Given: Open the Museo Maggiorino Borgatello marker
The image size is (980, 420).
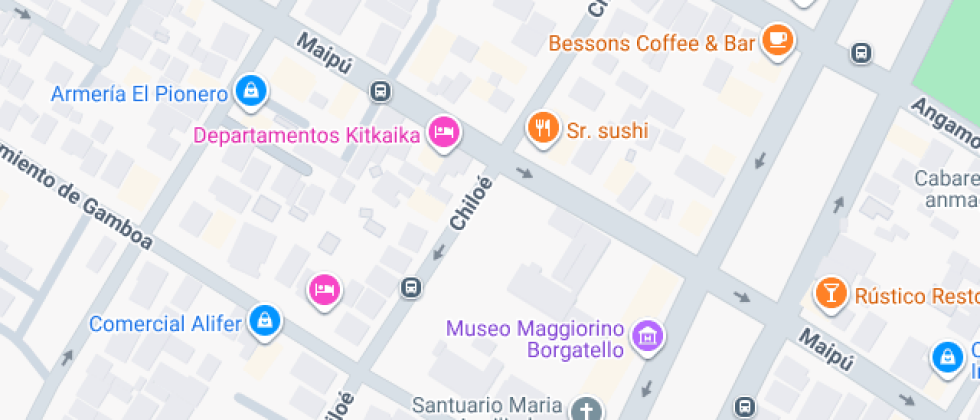Looking at the screenshot, I should pyautogui.click(x=648, y=336).
